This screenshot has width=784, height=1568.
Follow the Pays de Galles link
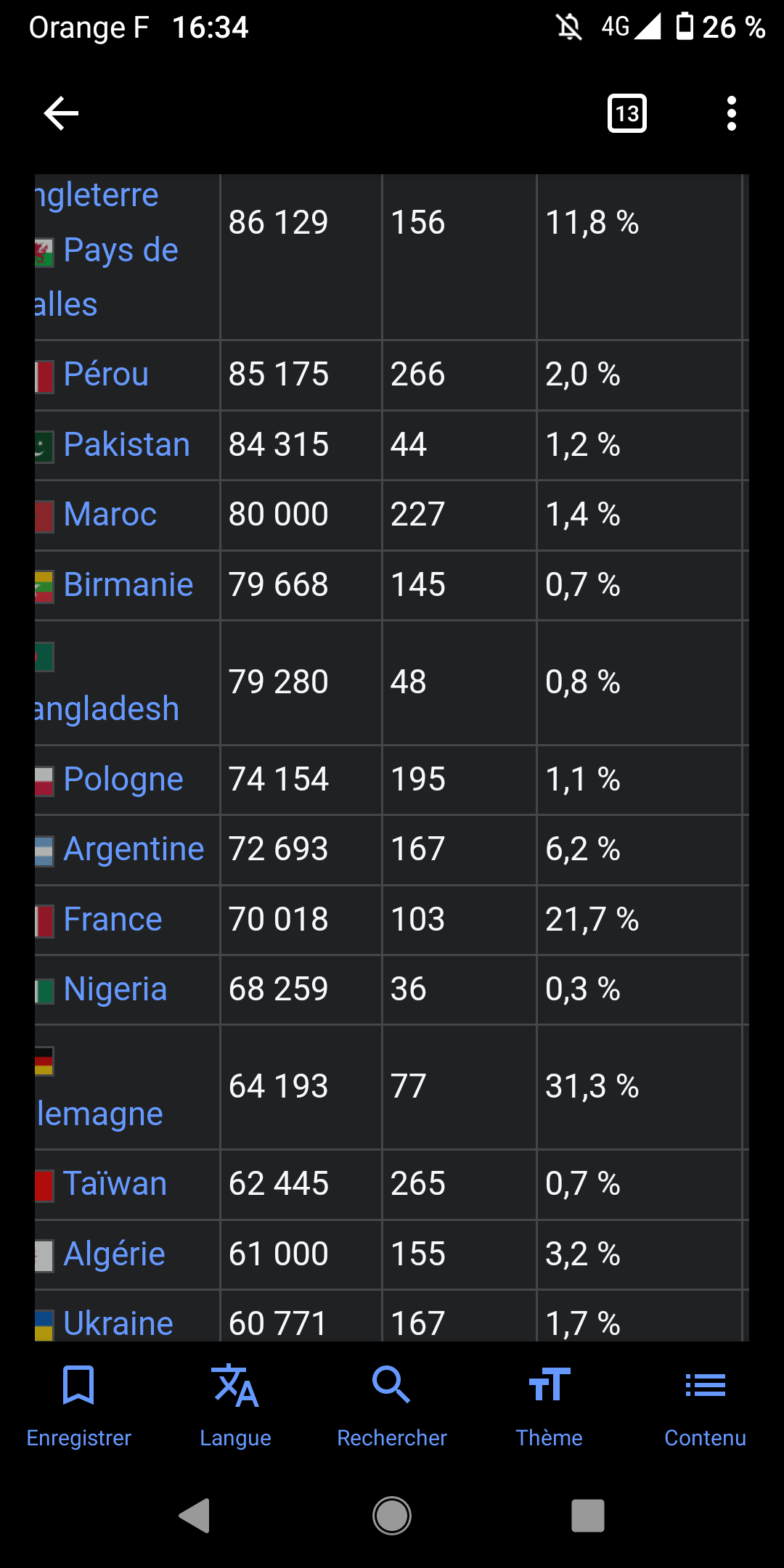[x=106, y=277]
